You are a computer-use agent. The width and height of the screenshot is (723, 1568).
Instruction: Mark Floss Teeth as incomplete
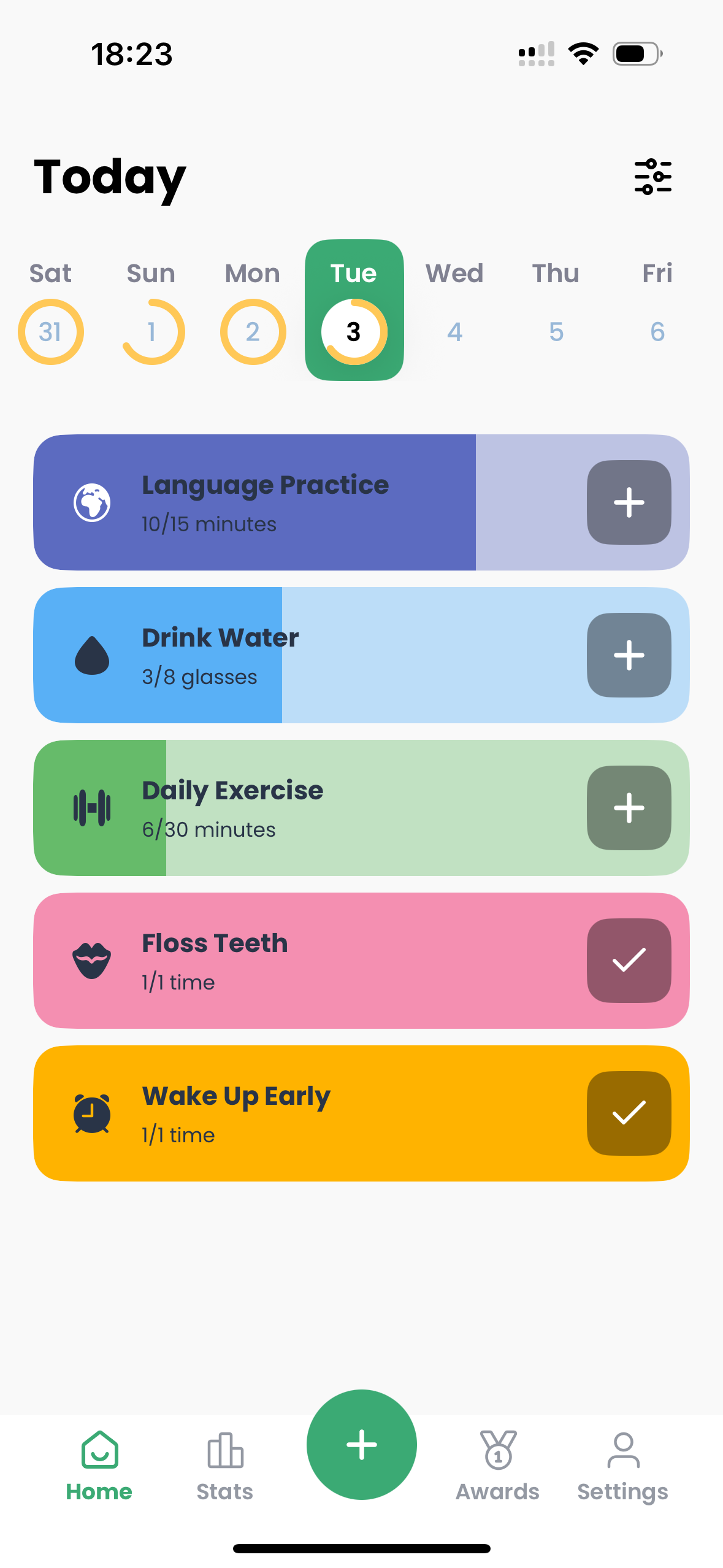coord(629,959)
